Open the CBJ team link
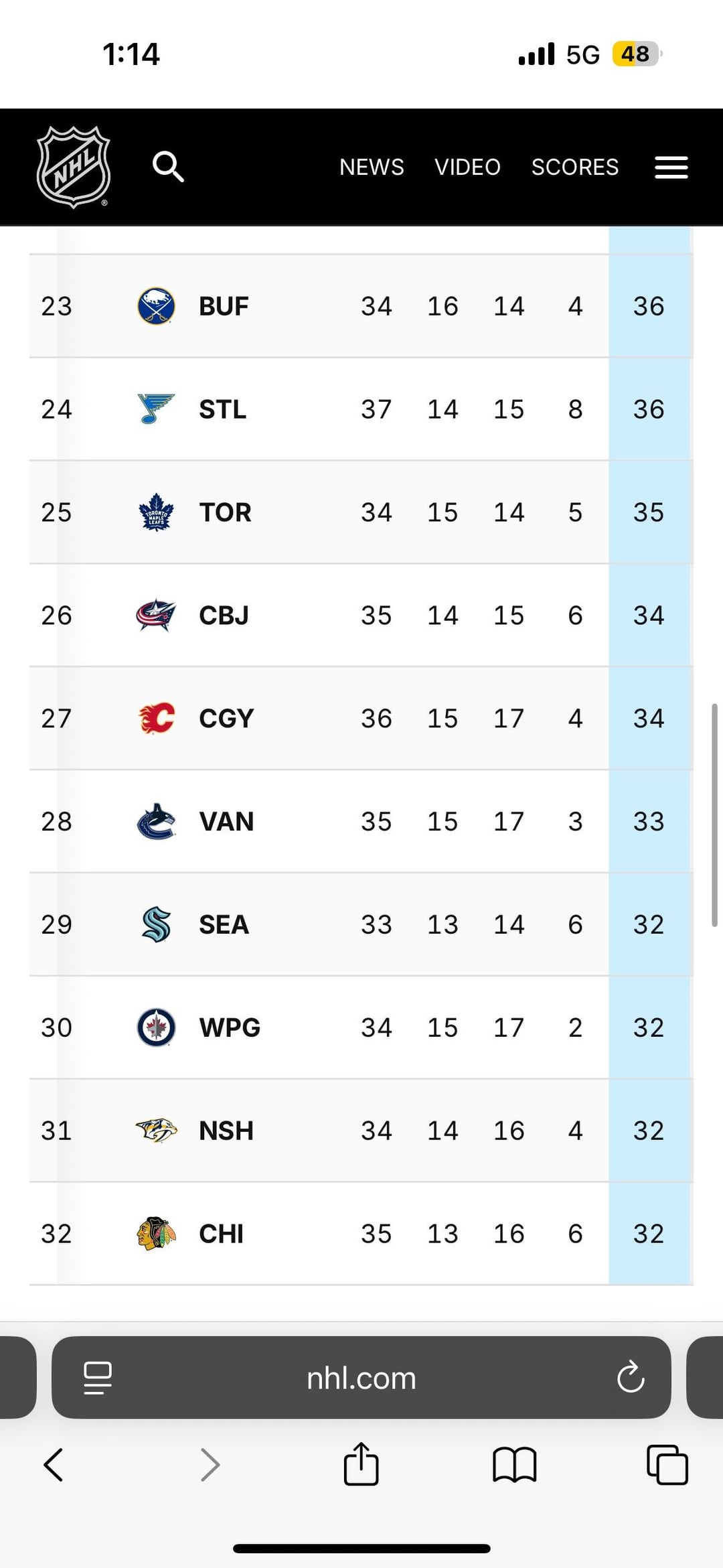Screen dimensions: 723x1568 click(223, 616)
